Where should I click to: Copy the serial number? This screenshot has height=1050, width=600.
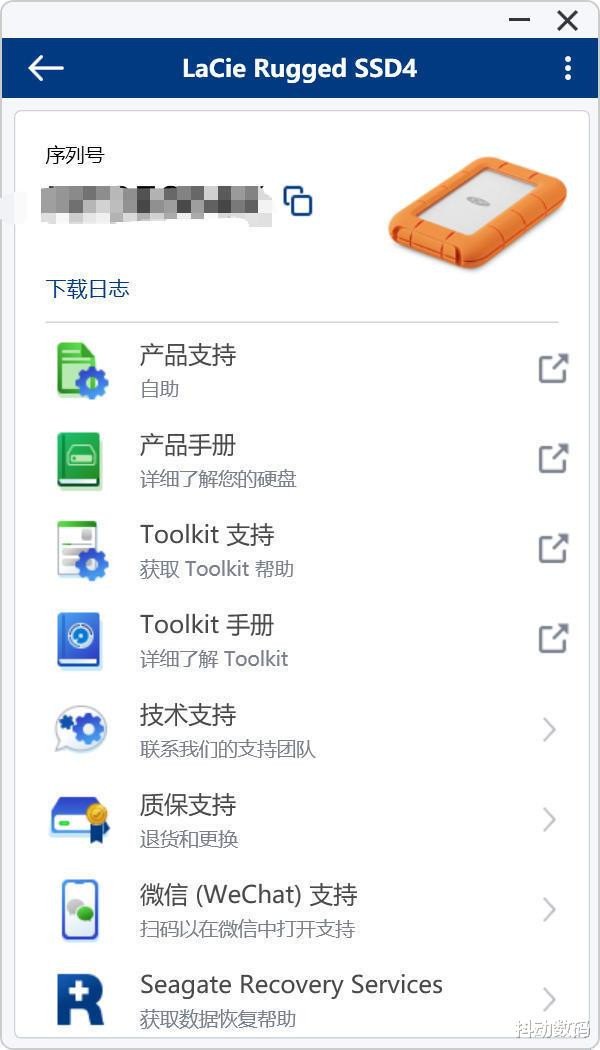click(298, 201)
